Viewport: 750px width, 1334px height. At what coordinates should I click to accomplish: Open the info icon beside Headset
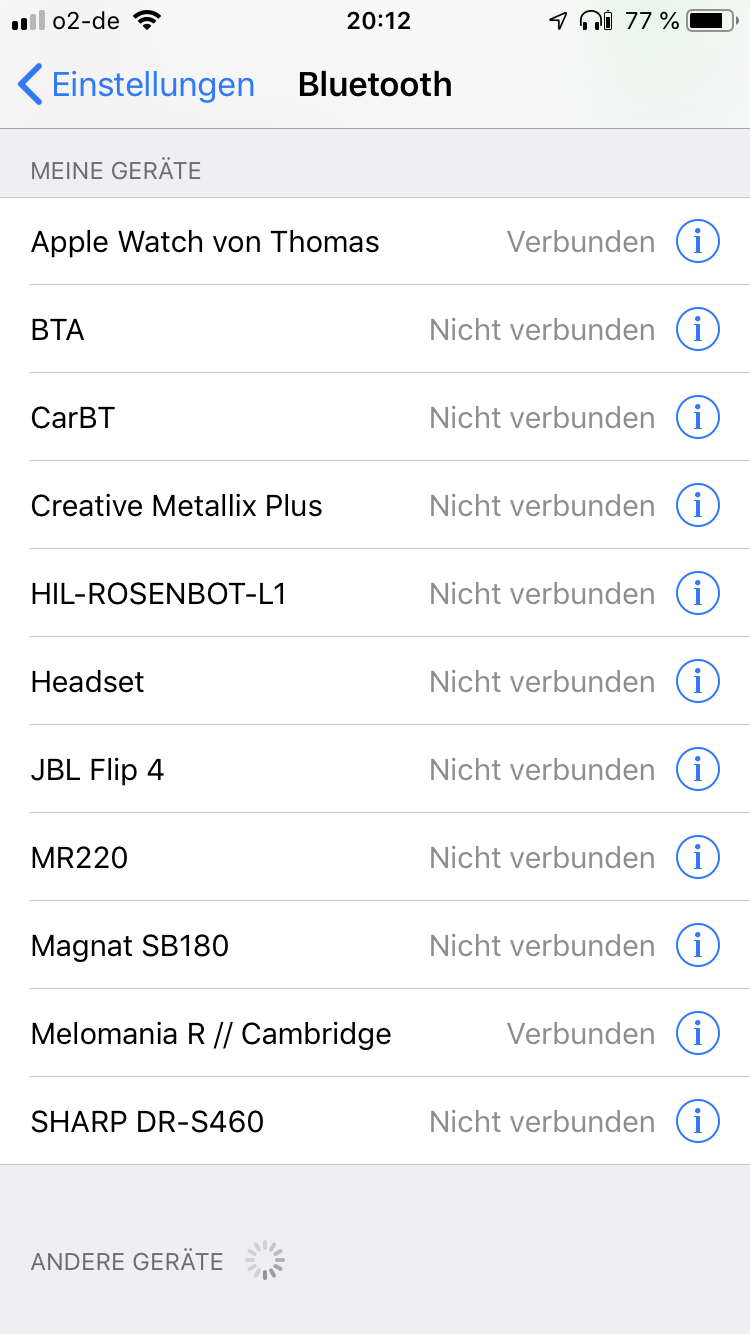698,682
